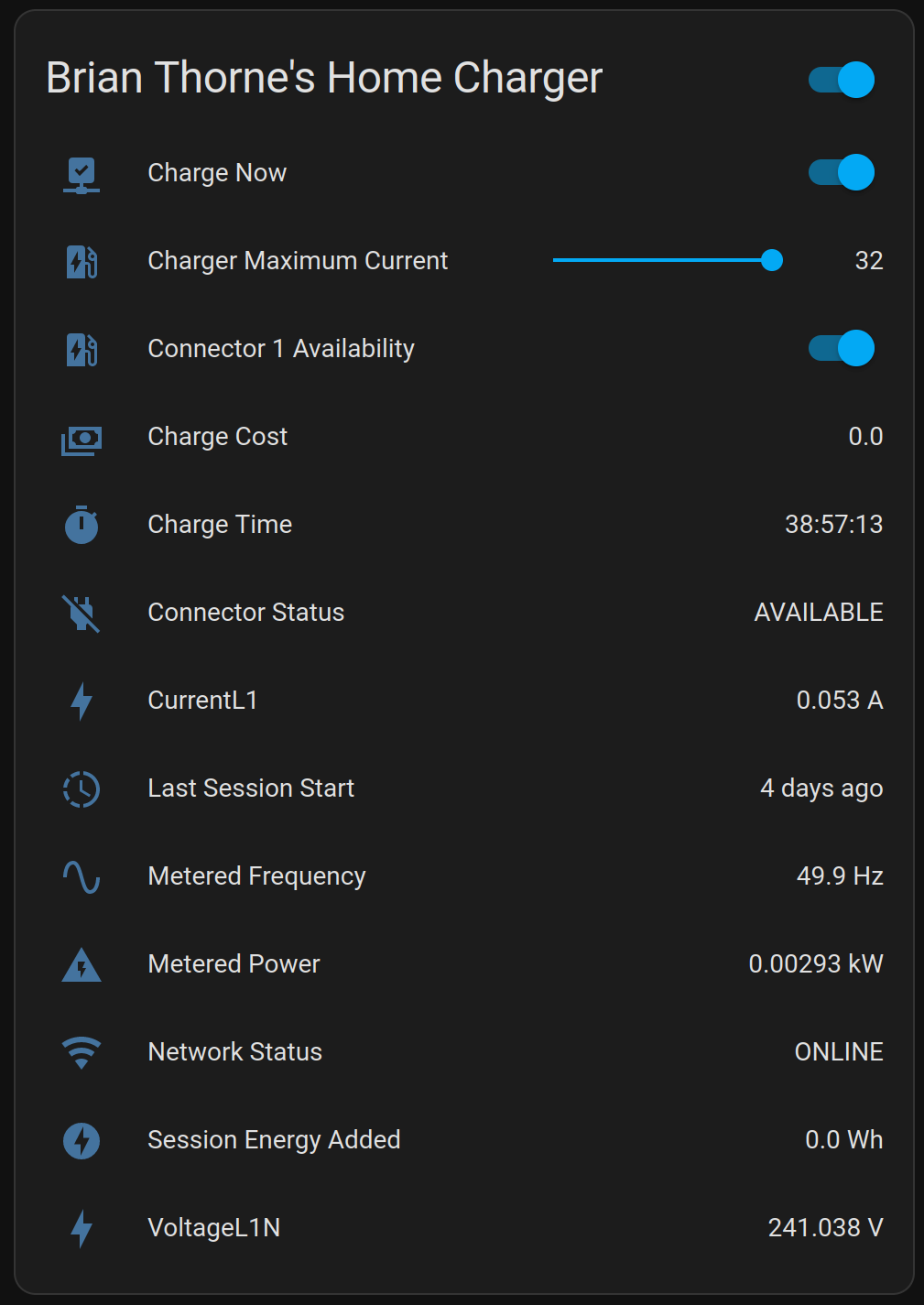The height and width of the screenshot is (1305, 924).
Task: Open the Charge Time entity row
Action: point(220,525)
